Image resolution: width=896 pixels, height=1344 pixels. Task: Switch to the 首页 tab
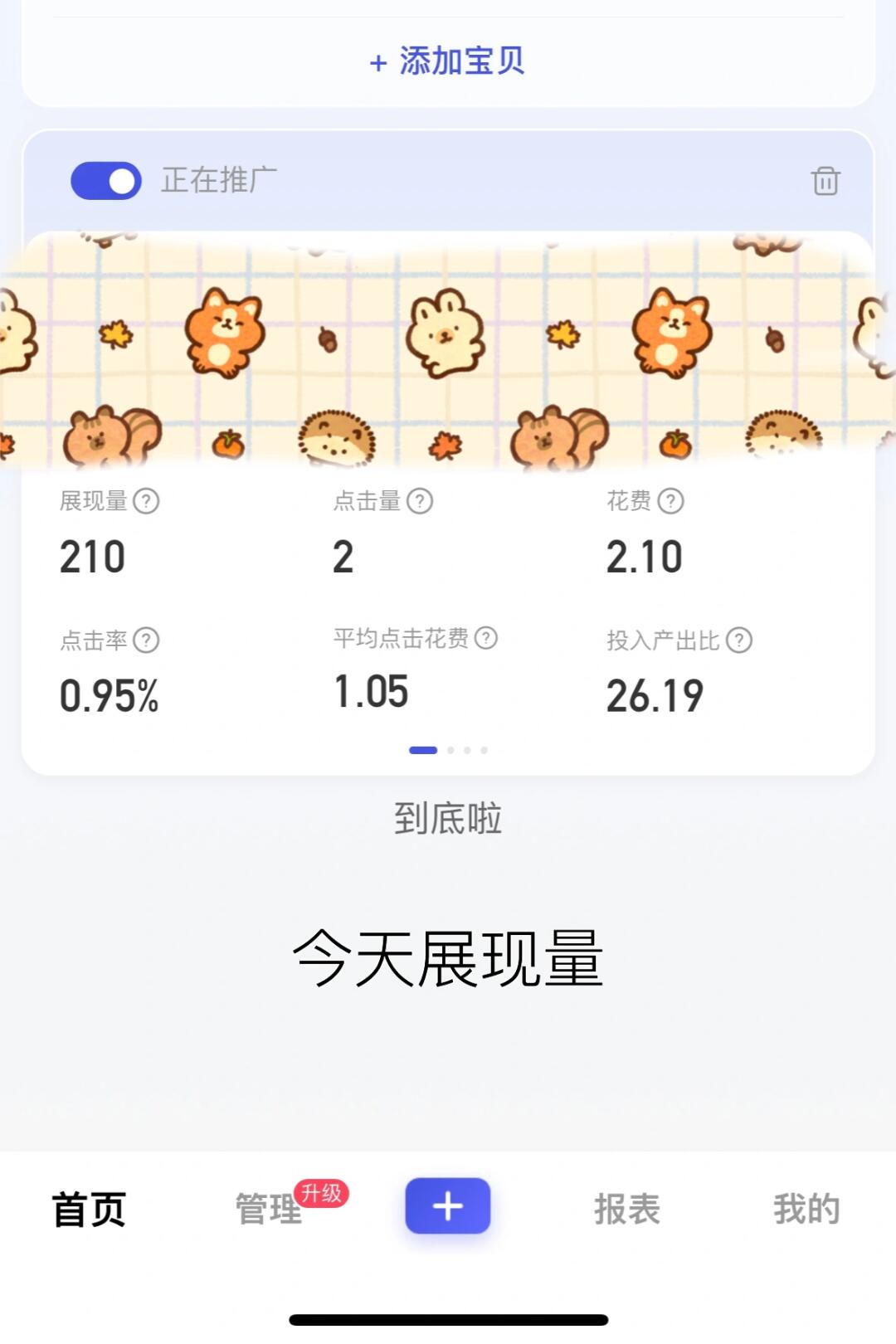89,1209
